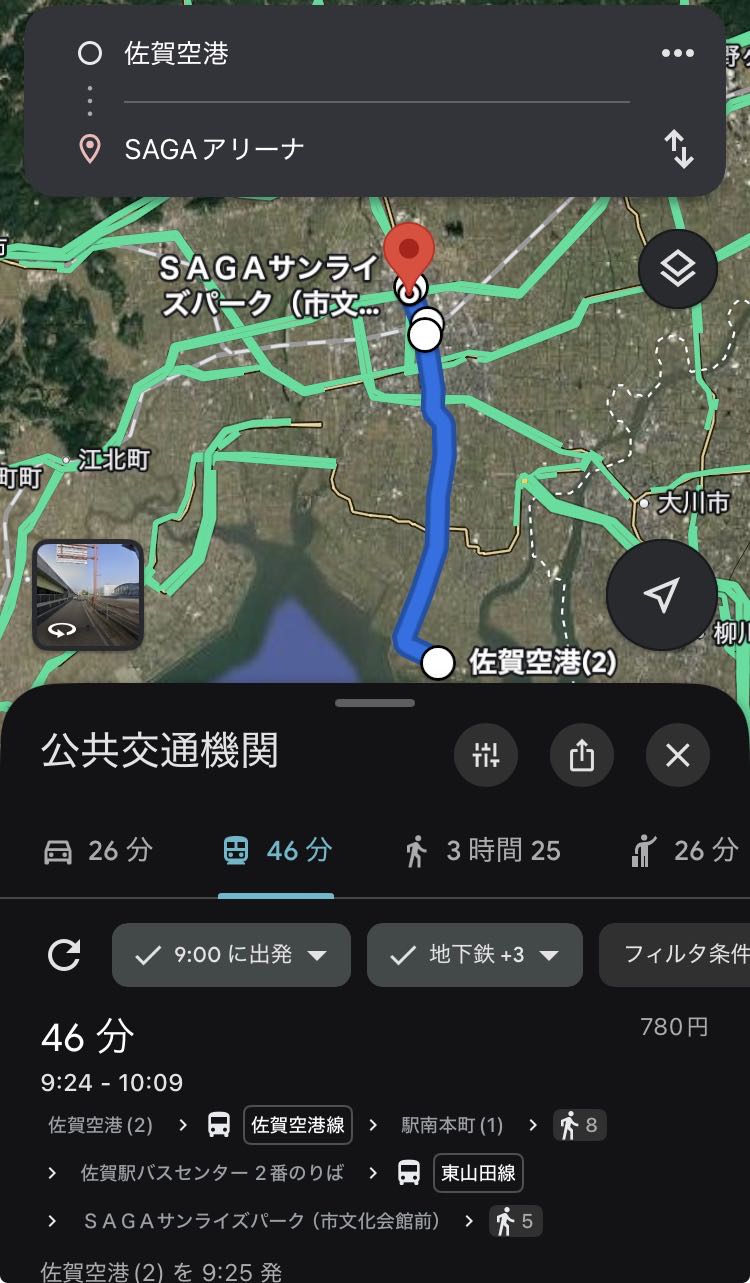Open the Street View thumbnail
The height and width of the screenshot is (1283, 750).
tap(88, 595)
